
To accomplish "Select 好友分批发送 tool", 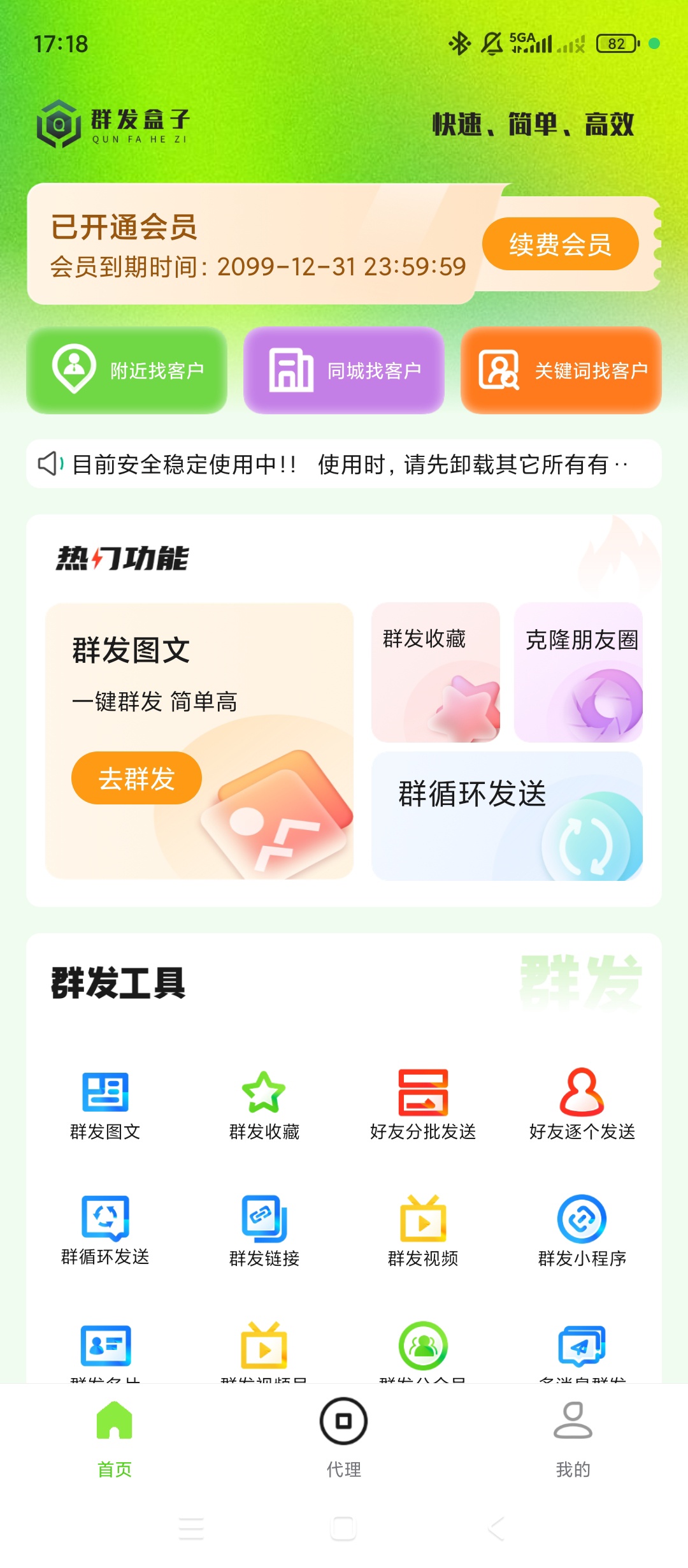I will pyautogui.click(x=423, y=1106).
